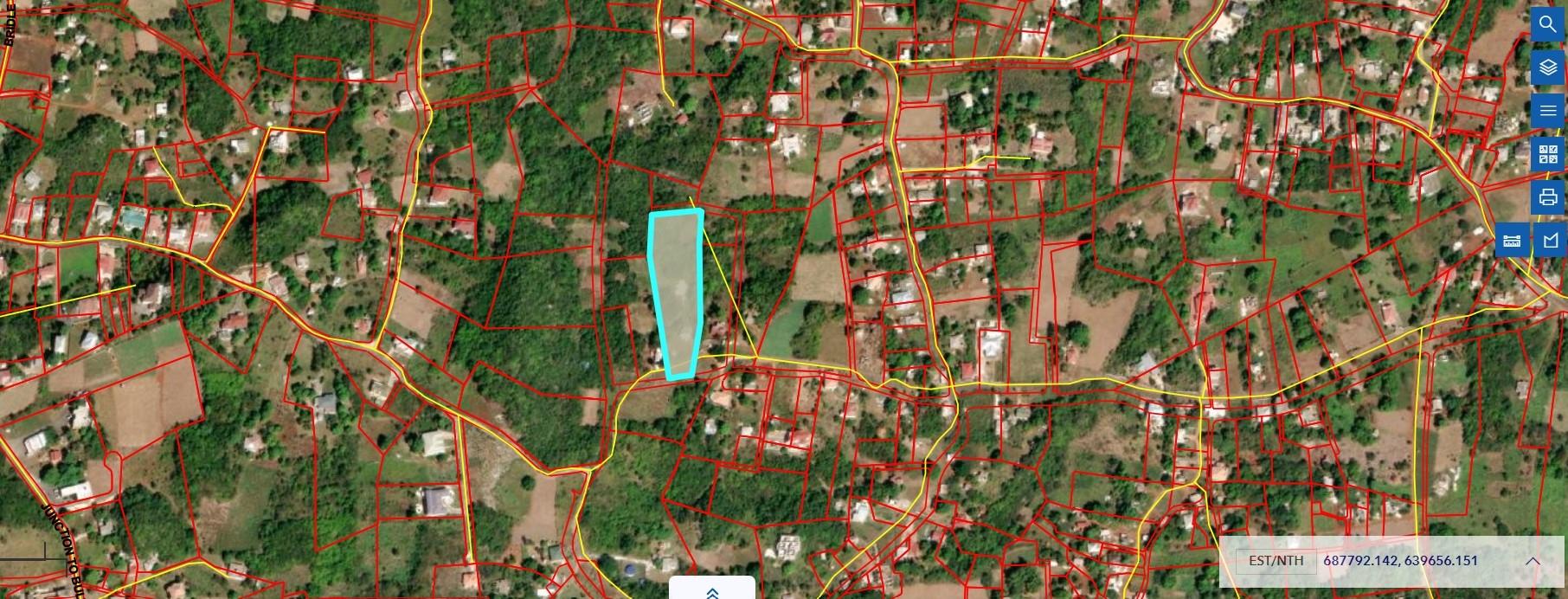Expand the coordinates panel chevron
Viewport: 1568px width, 599px height.
click(1533, 561)
